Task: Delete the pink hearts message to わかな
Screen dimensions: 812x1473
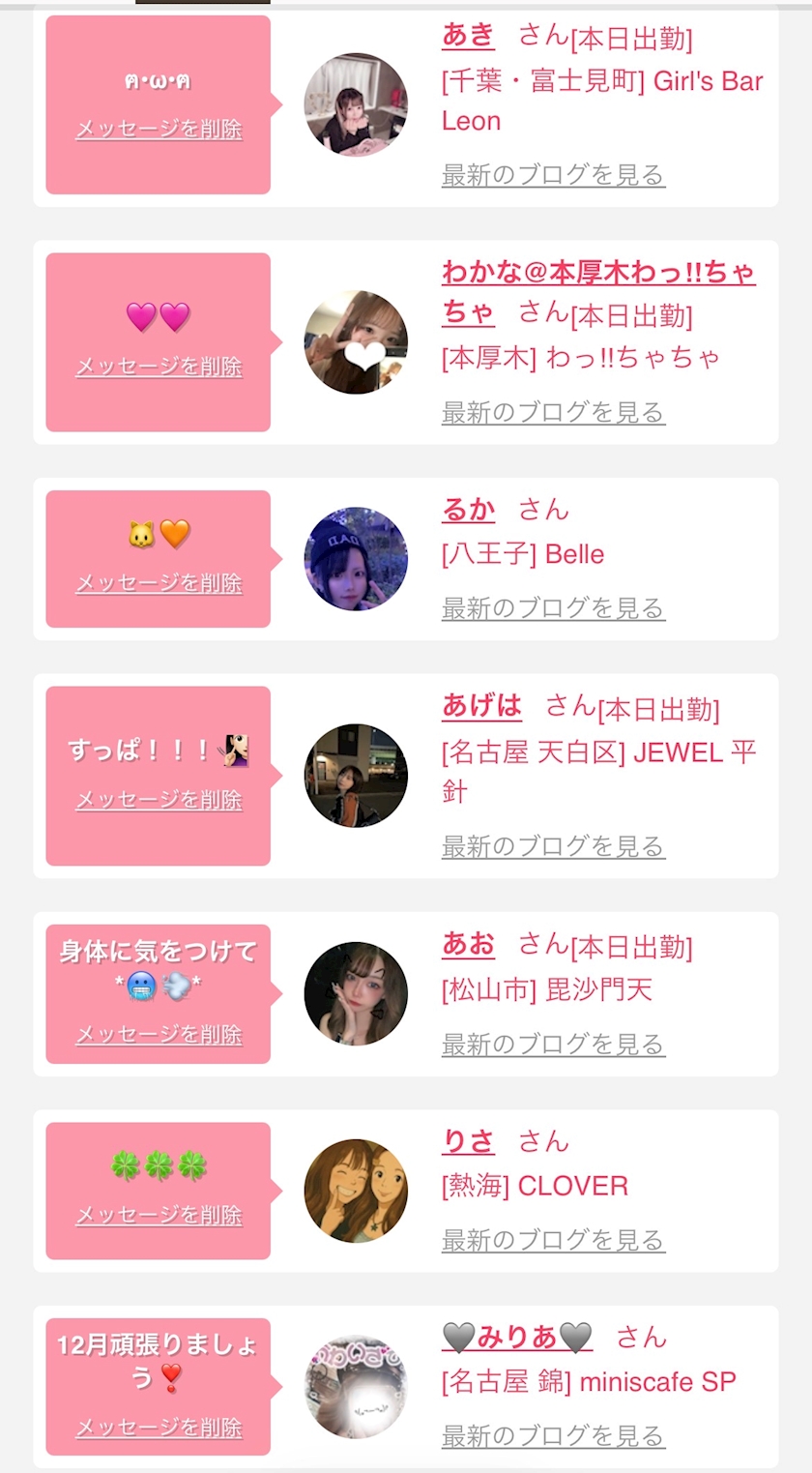Action: tap(159, 367)
